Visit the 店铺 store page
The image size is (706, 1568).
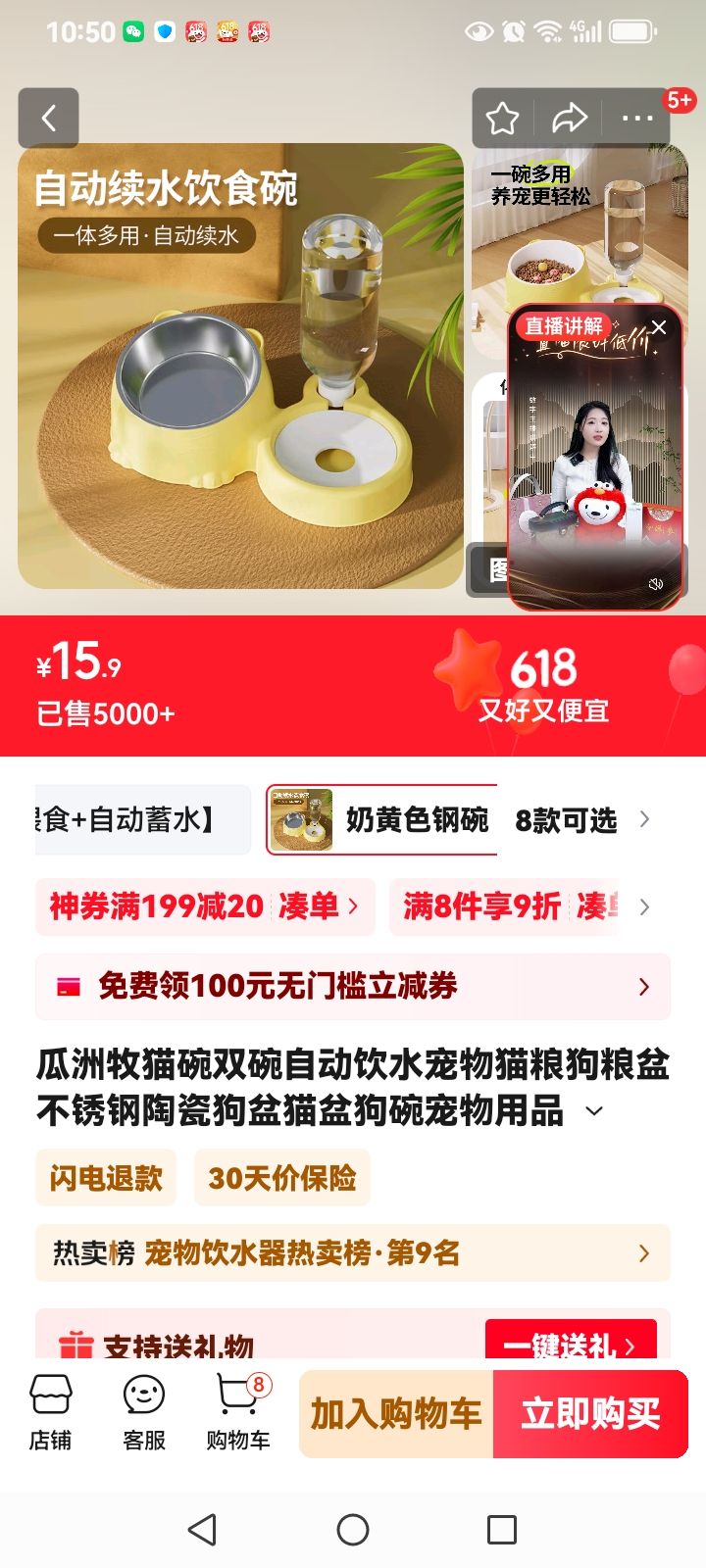tap(50, 1412)
